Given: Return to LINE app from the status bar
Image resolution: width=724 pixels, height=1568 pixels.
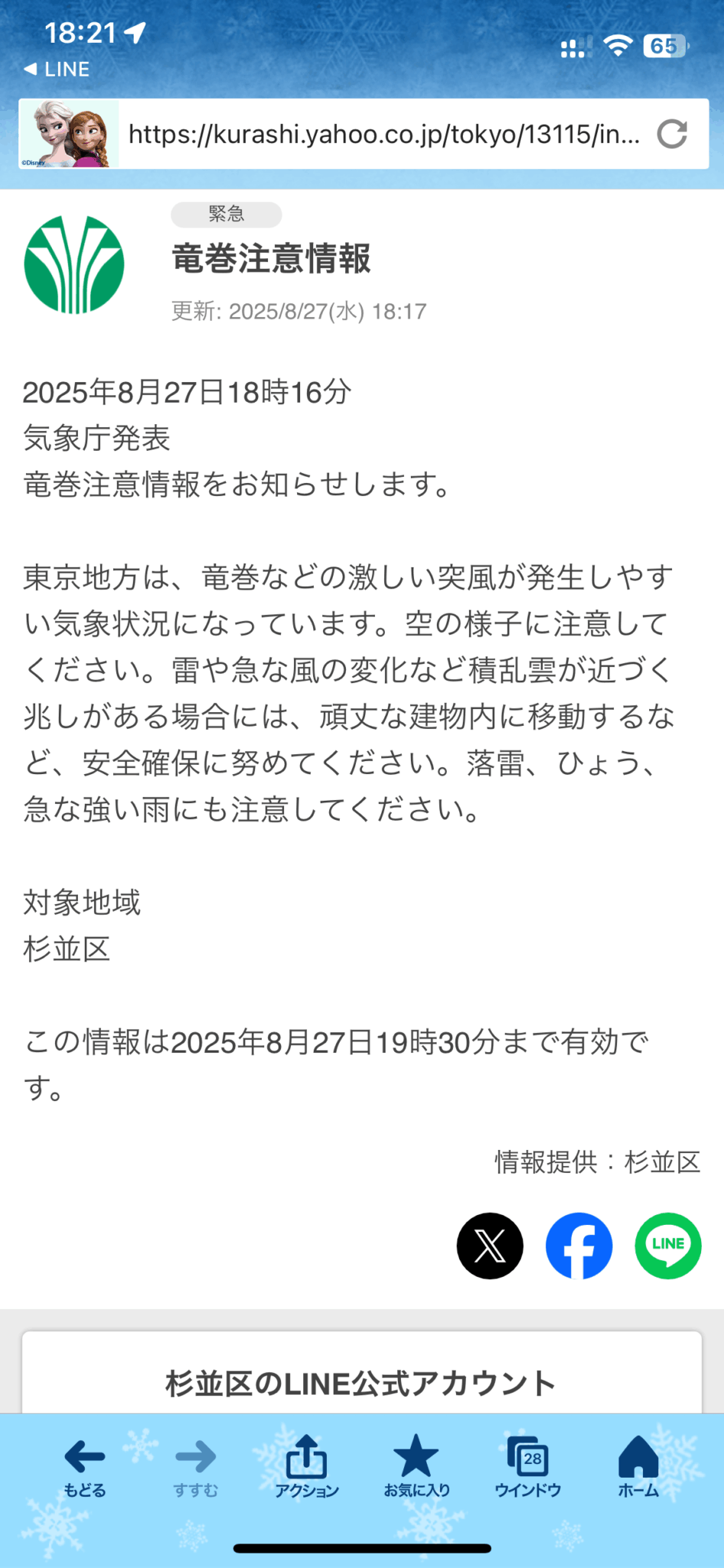Looking at the screenshot, I should 57,70.
